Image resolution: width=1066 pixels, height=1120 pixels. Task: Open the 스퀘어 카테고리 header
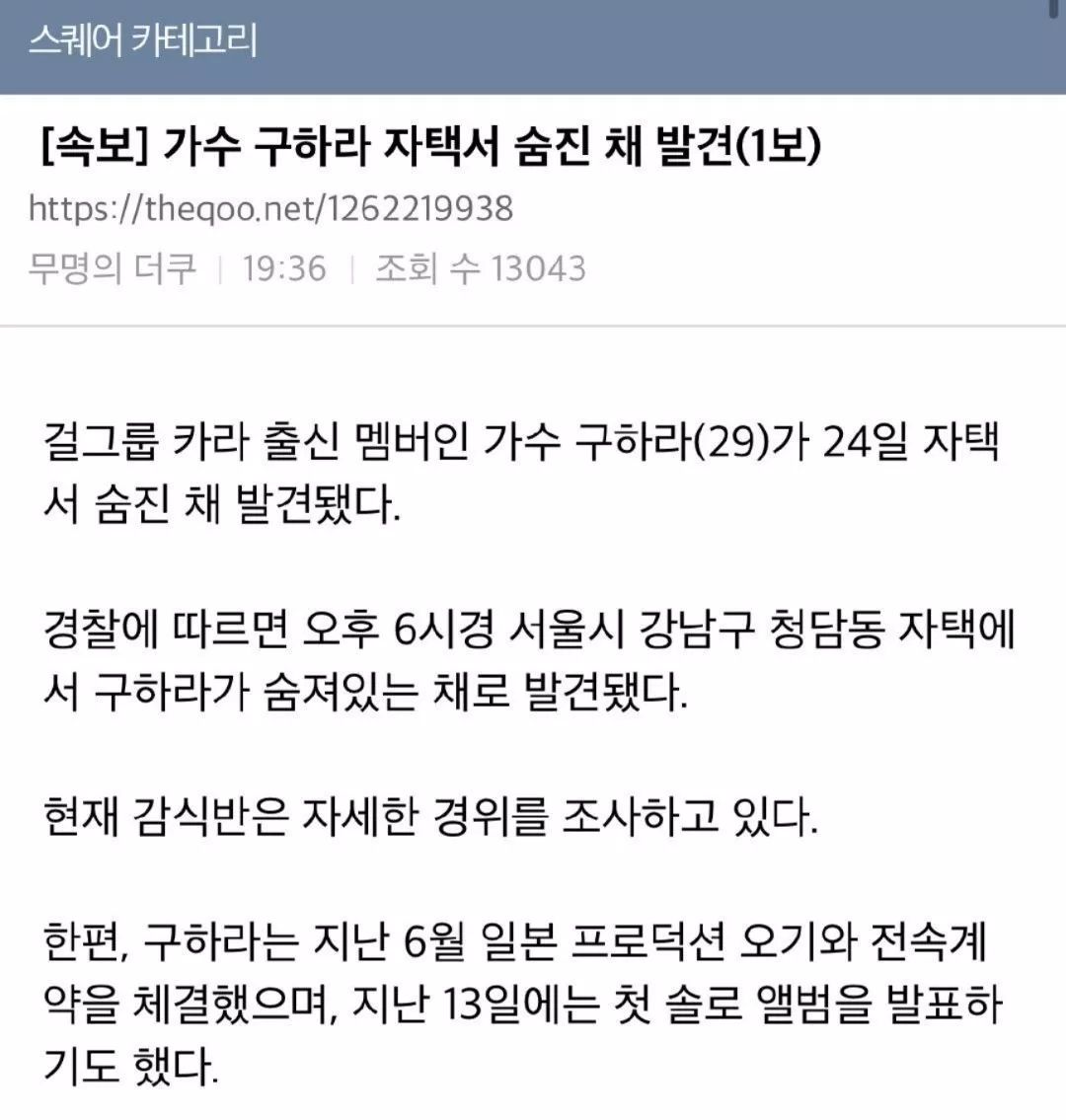(143, 40)
